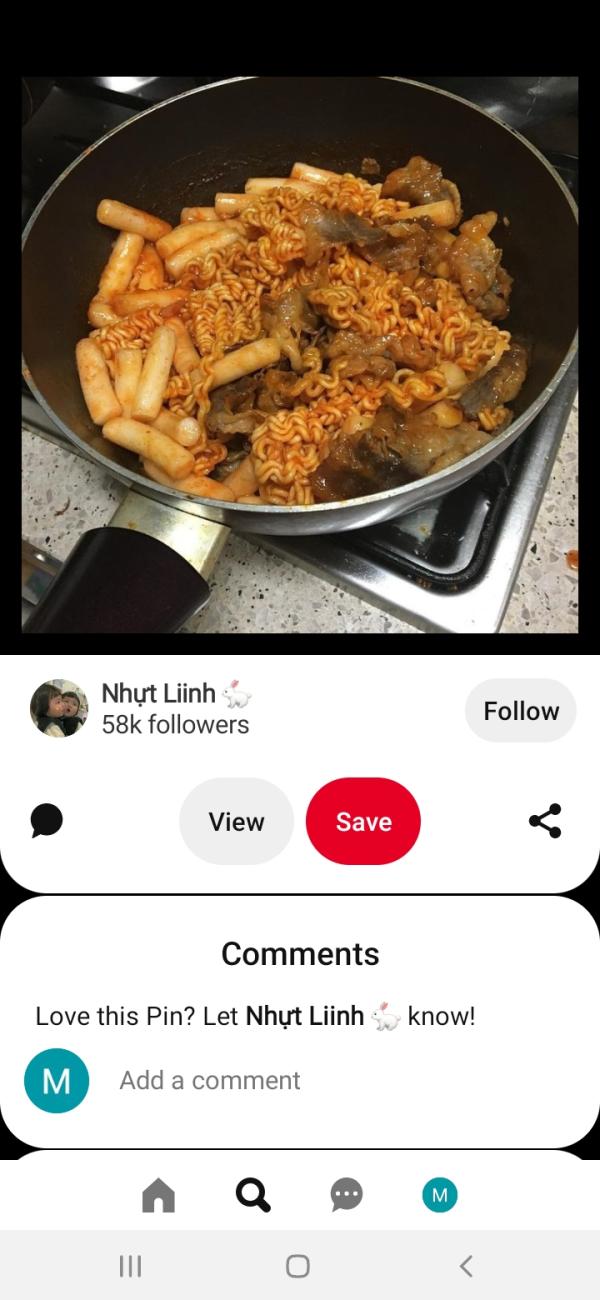Share this pin
600x1300 pixels.
pyautogui.click(x=545, y=821)
